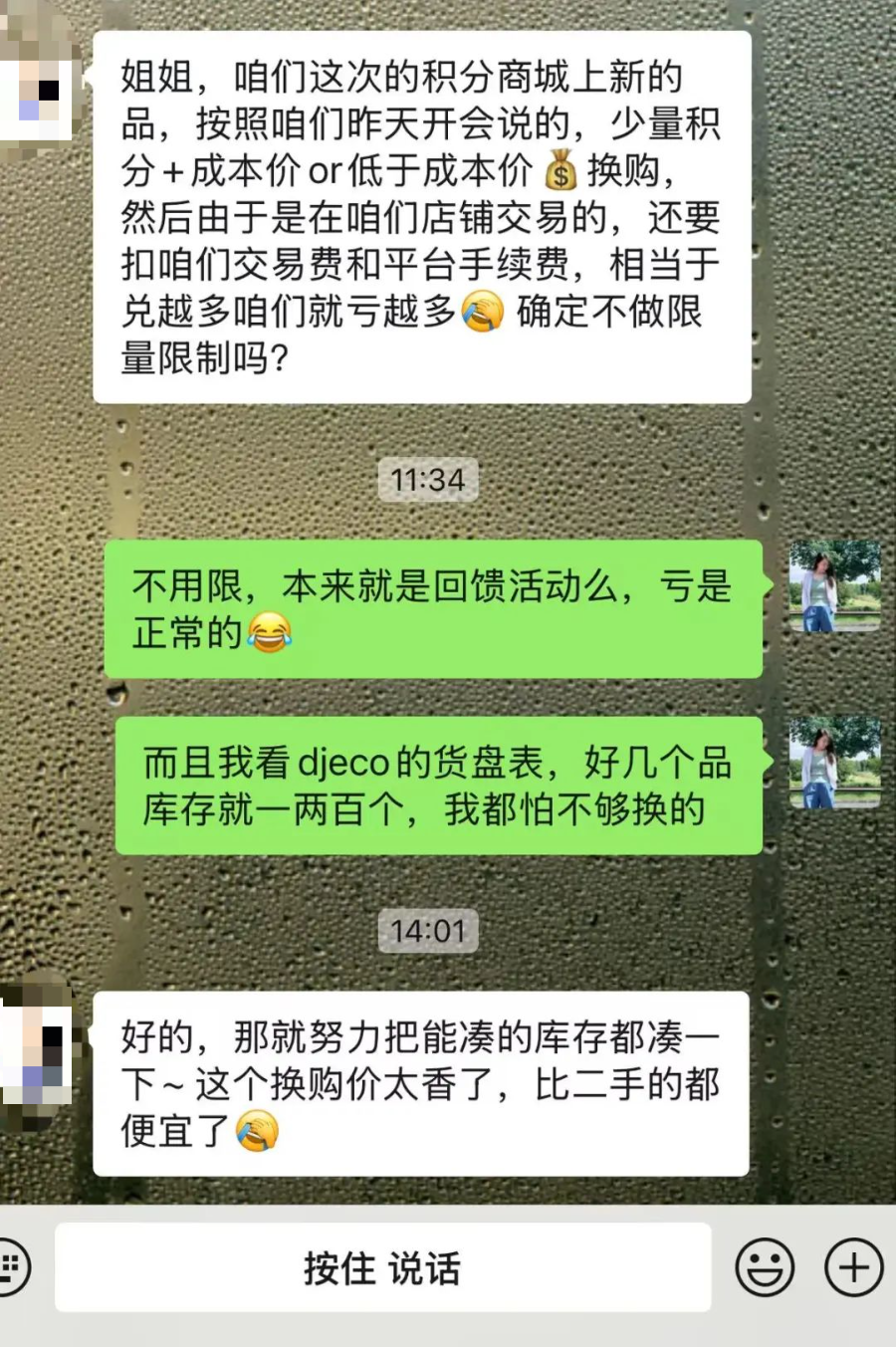Screen dimensions: 896x1347
Task: Open the emoji sticker panel
Action: pos(765,1267)
